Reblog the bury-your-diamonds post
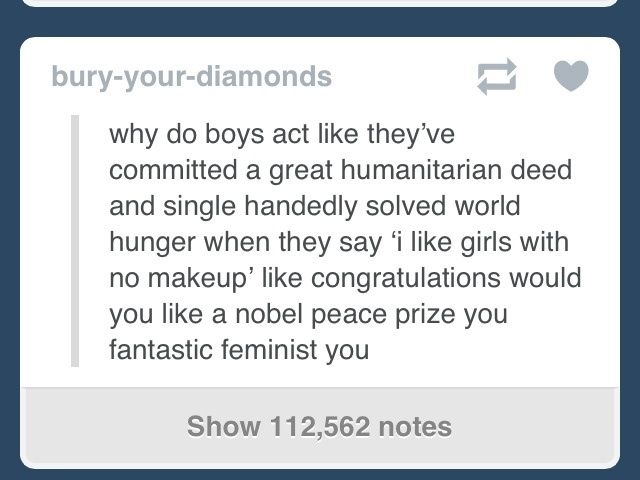Image resolution: width=640 pixels, height=480 pixels. (497, 77)
